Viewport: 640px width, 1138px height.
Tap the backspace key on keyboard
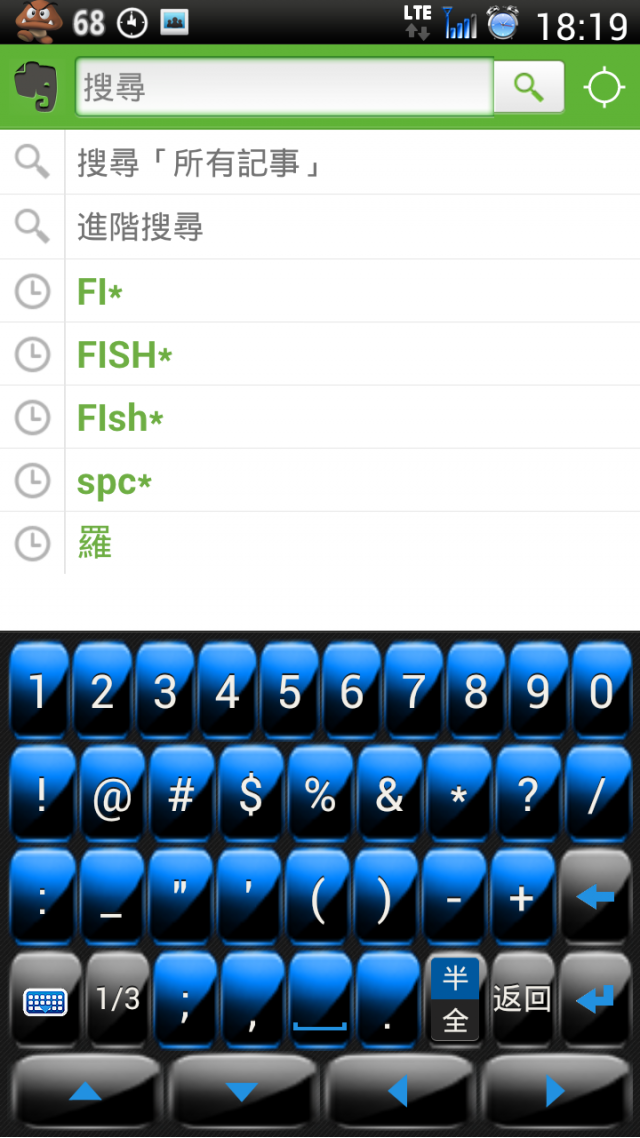(595, 897)
